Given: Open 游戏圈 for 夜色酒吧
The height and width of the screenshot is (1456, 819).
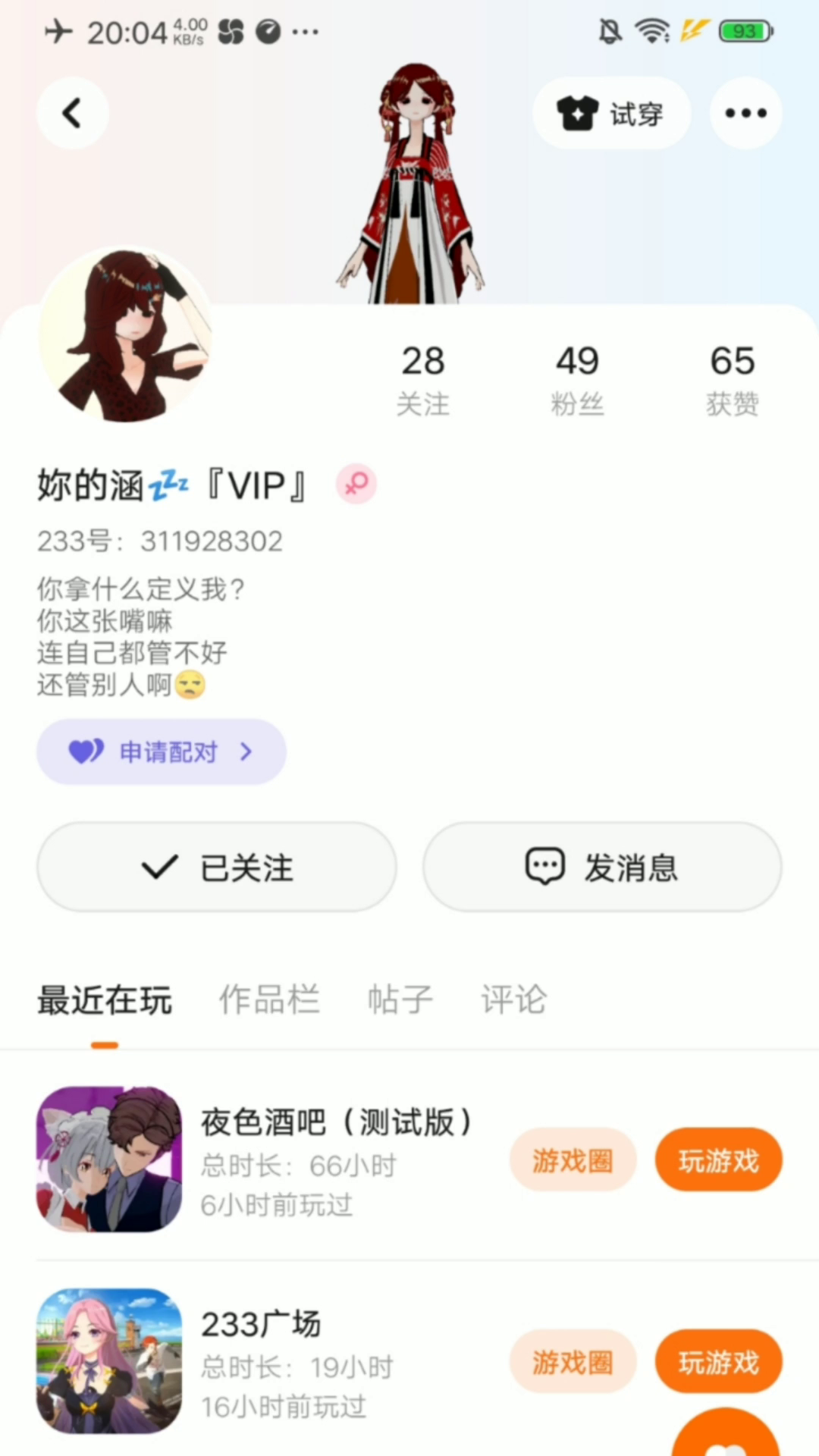Looking at the screenshot, I should pyautogui.click(x=573, y=1160).
